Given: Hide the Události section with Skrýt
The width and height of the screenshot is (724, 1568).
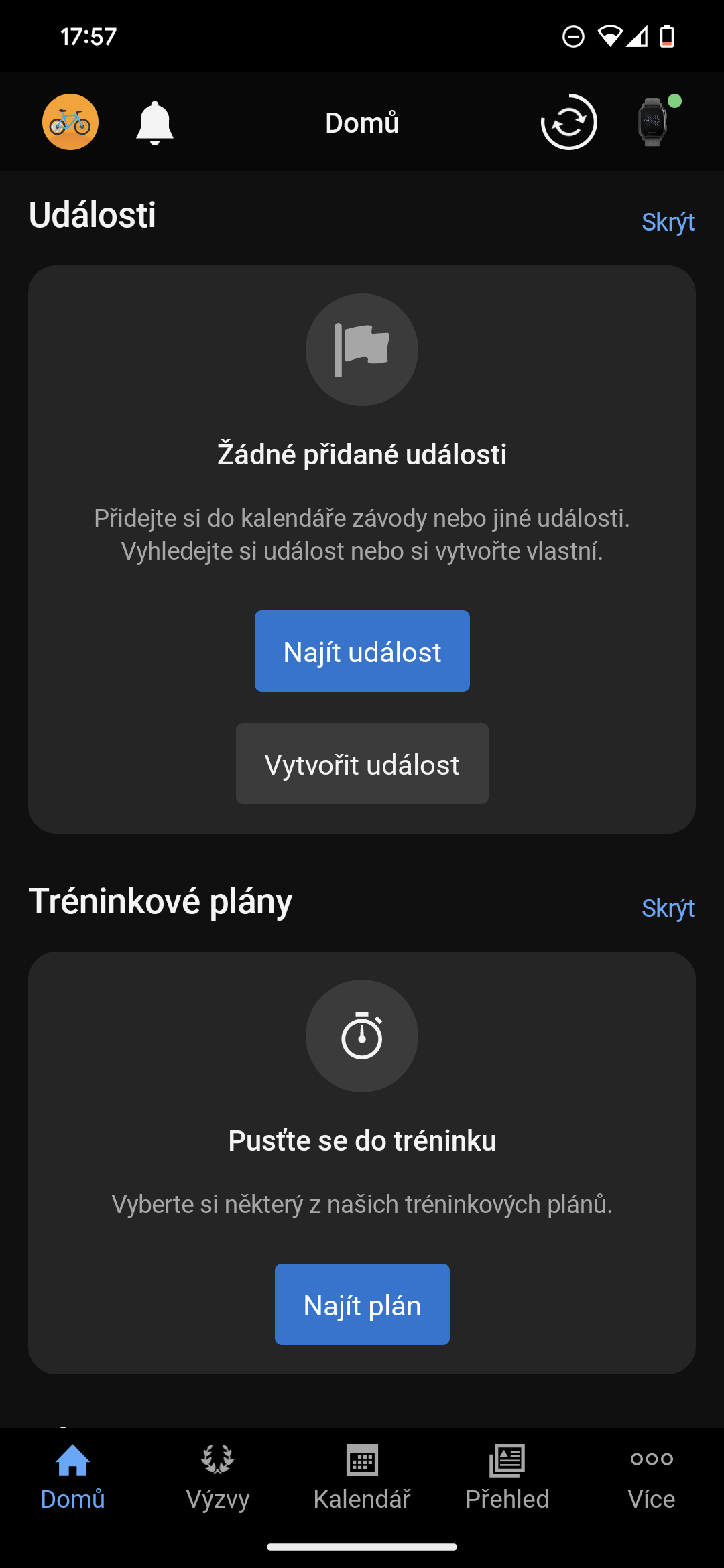Looking at the screenshot, I should coord(668,222).
